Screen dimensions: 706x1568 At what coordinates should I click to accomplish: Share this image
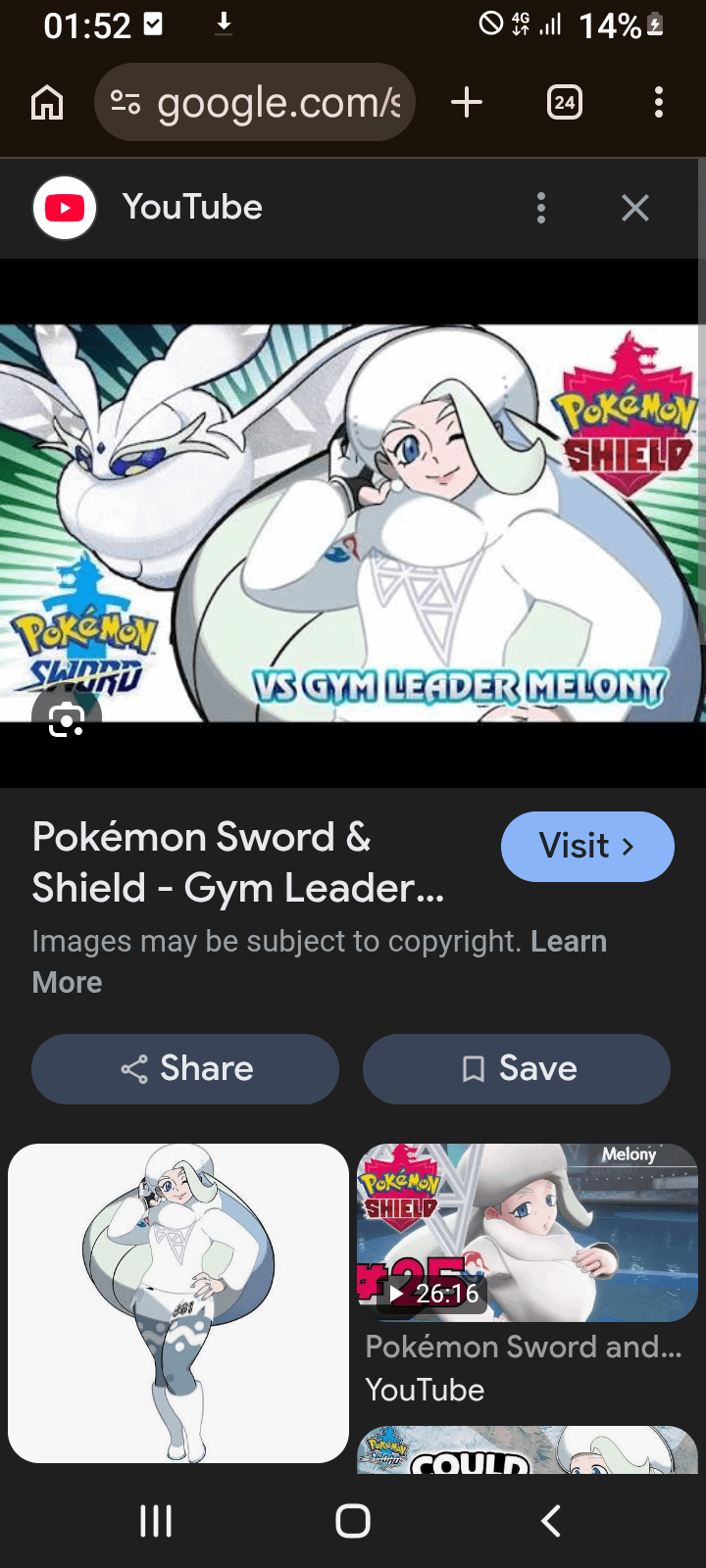tap(185, 1068)
